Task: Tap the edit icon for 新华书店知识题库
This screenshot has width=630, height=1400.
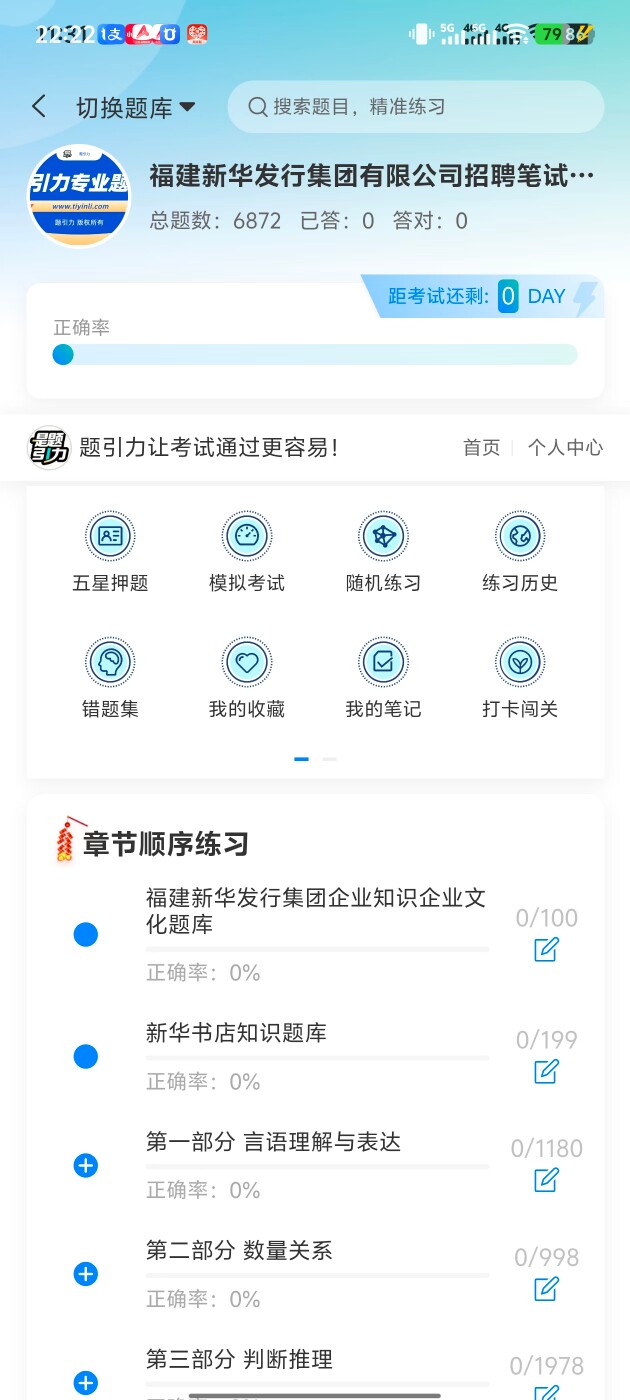Action: tap(546, 1072)
